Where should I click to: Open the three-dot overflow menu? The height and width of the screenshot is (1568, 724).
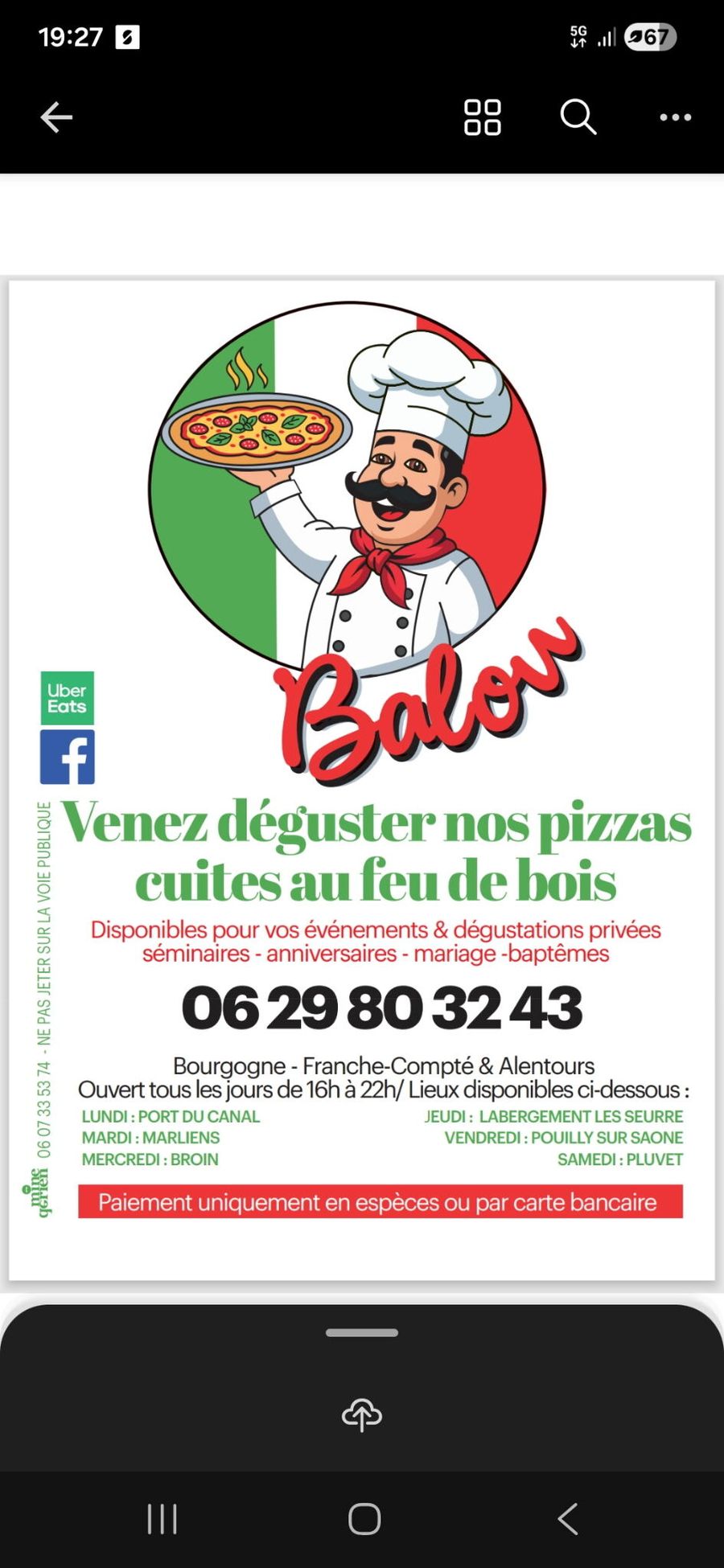coord(675,117)
